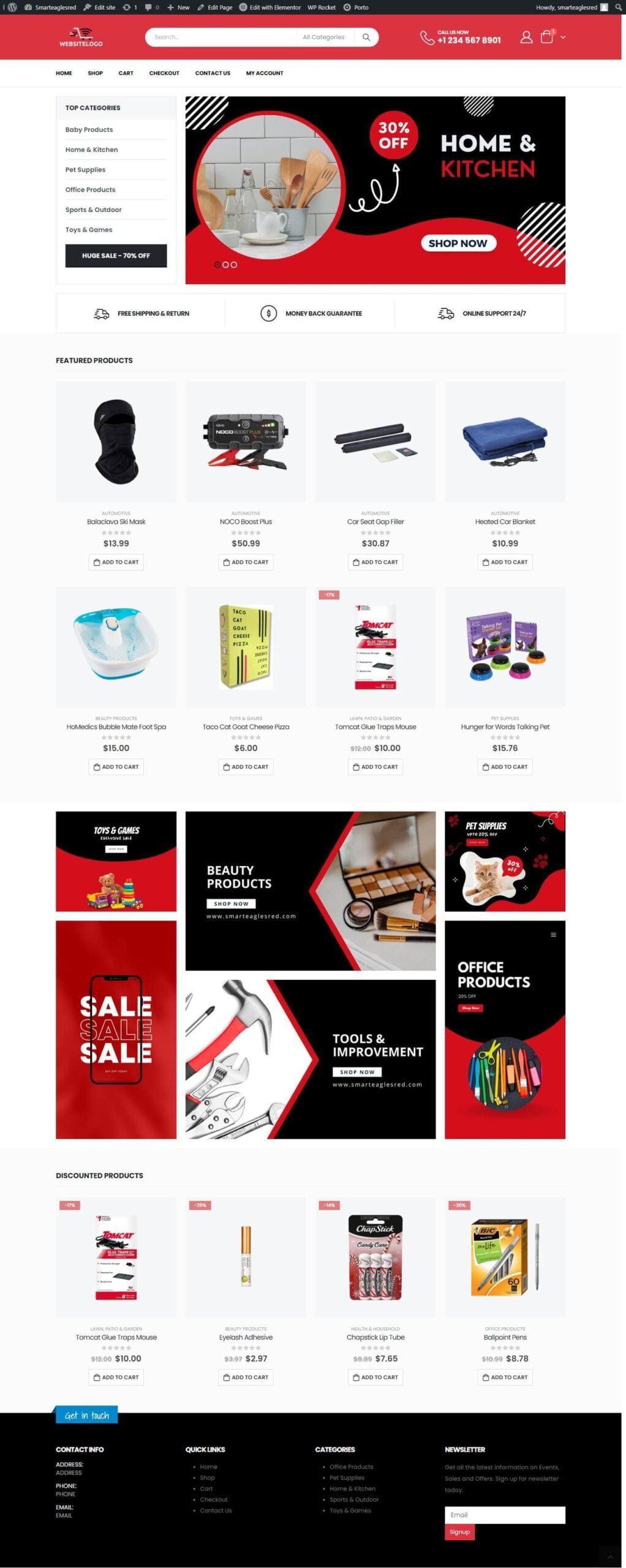
Task: Open the Tools & Improvement banner
Action: [310, 1058]
